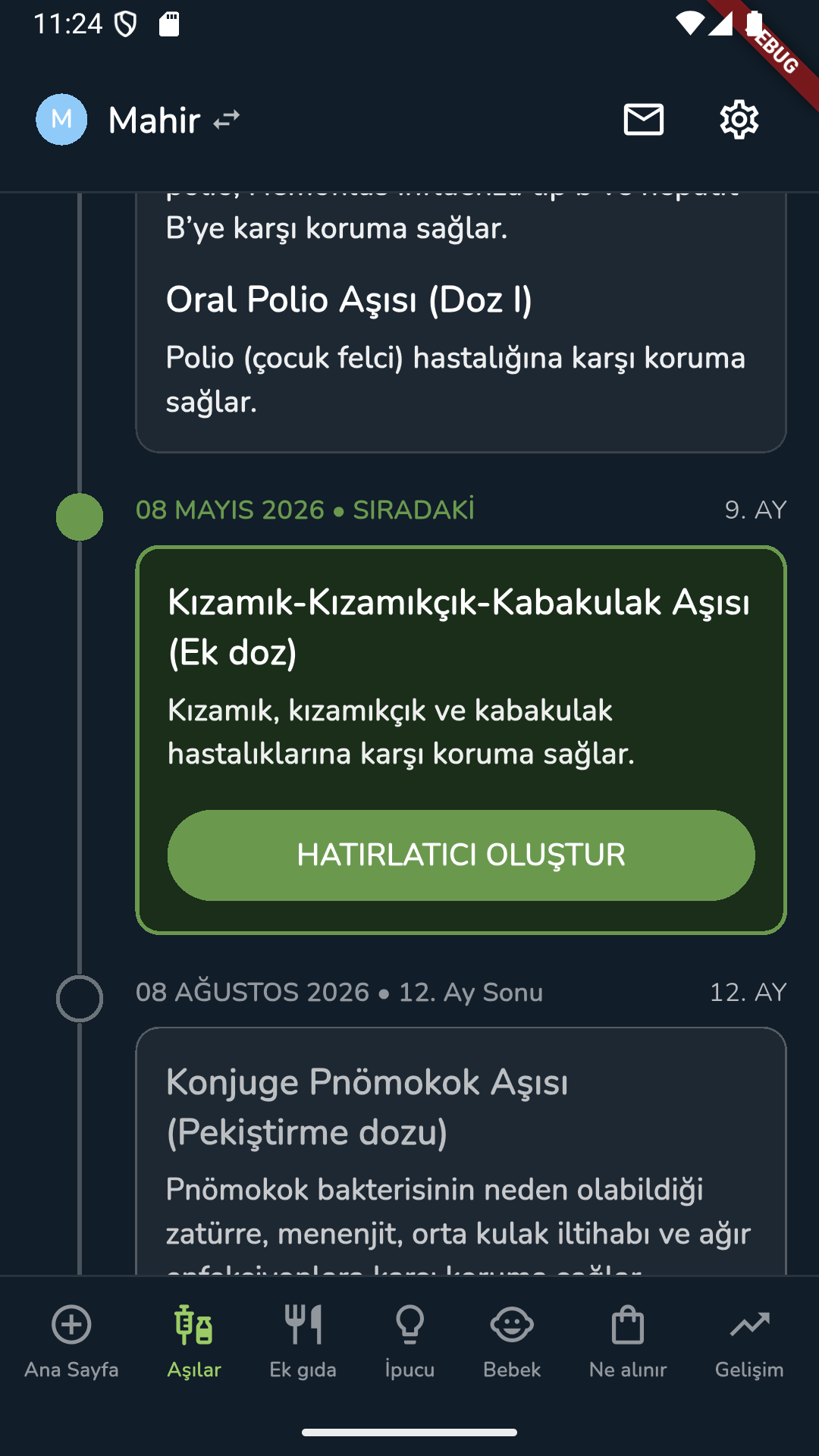819x1456 pixels.
Task: Expand the Oral Polio Aşısı card
Action: tap(460, 318)
